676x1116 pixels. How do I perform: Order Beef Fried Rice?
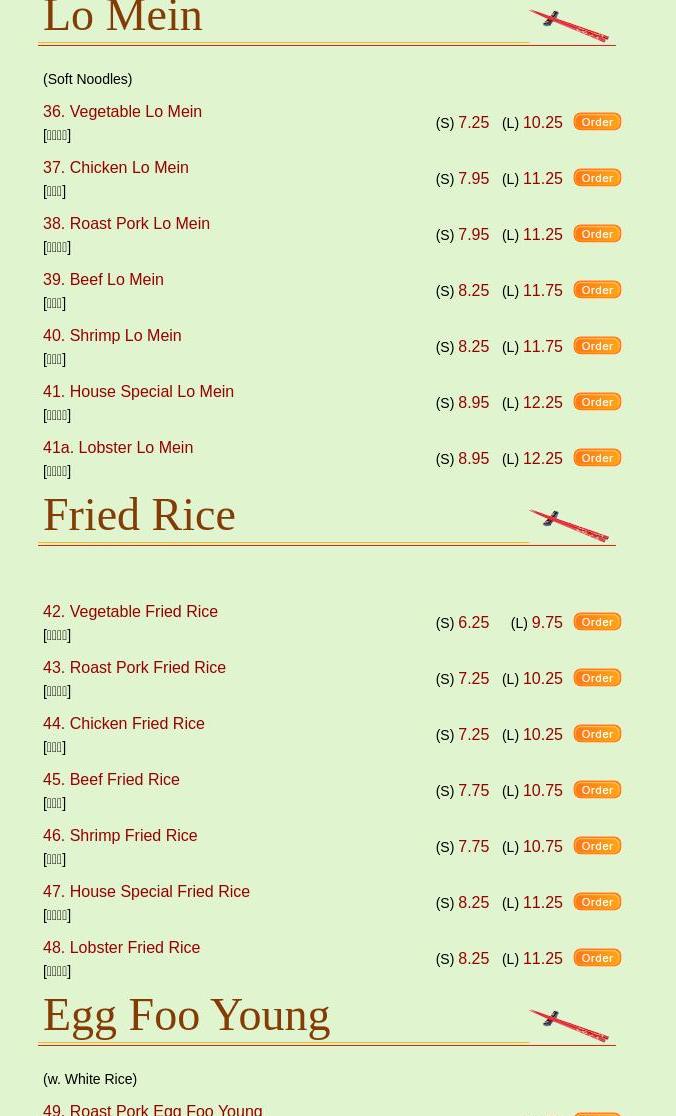click(x=597, y=790)
